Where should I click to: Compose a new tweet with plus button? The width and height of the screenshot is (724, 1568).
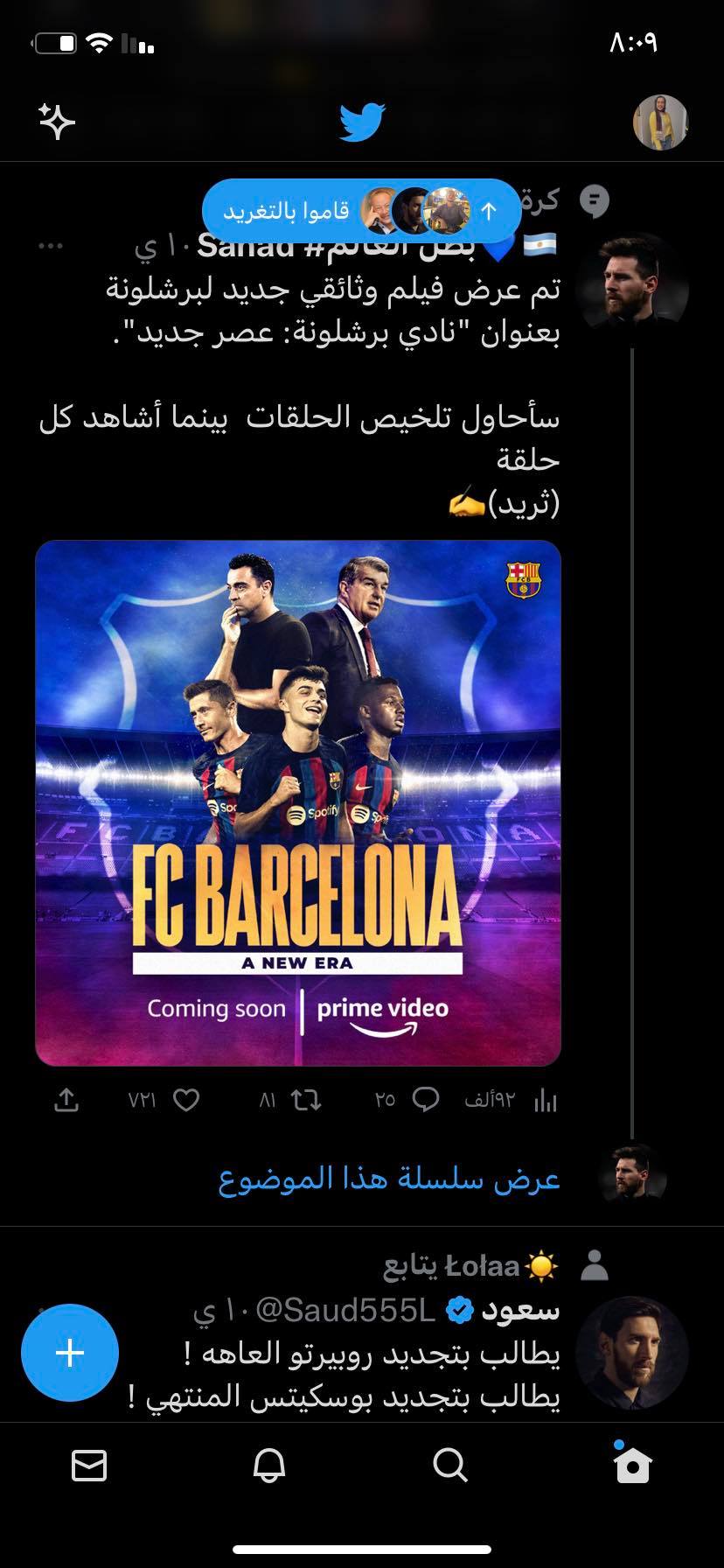[x=70, y=1353]
